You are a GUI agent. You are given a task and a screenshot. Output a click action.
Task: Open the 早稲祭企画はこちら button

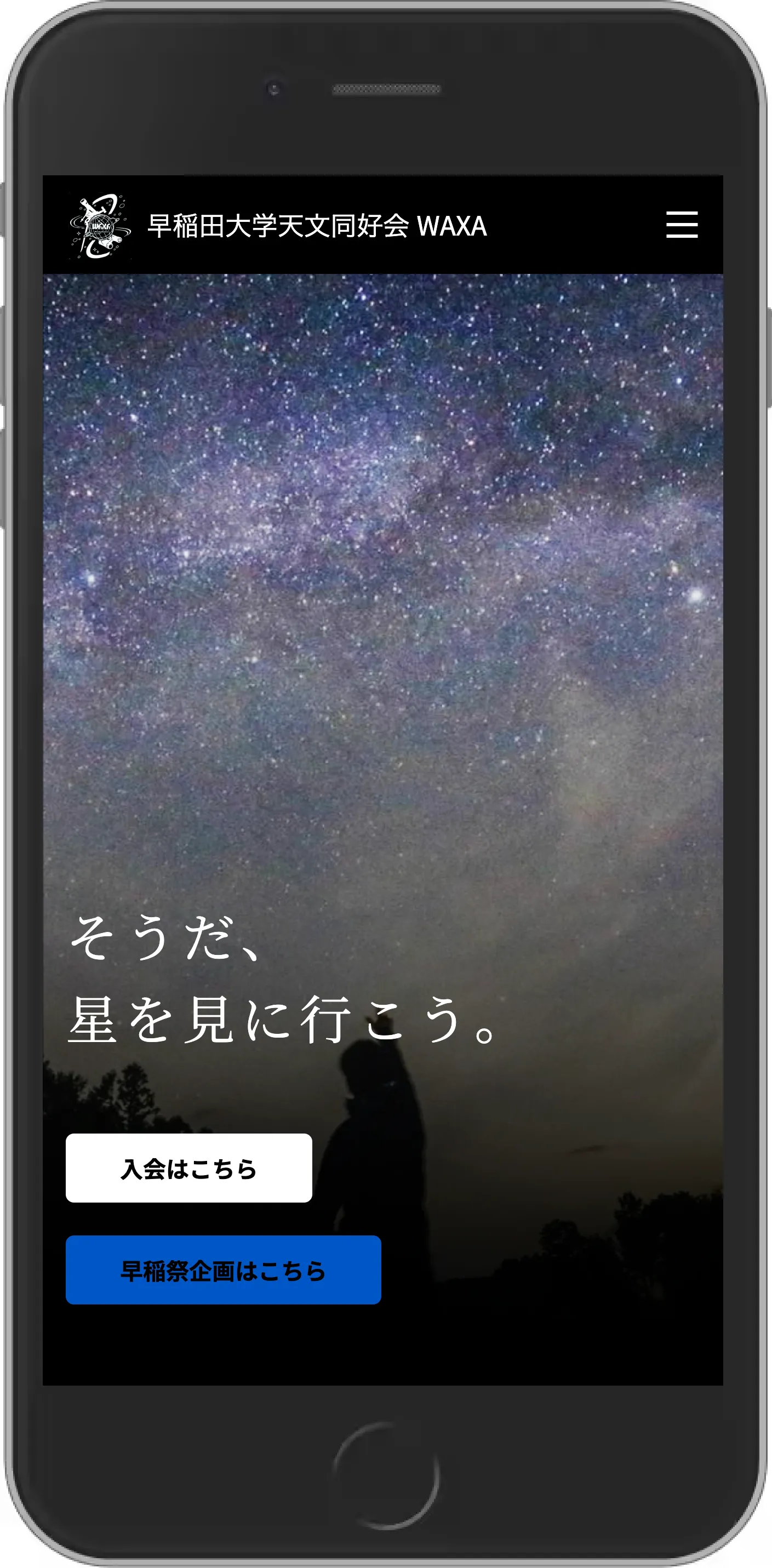click(223, 1271)
